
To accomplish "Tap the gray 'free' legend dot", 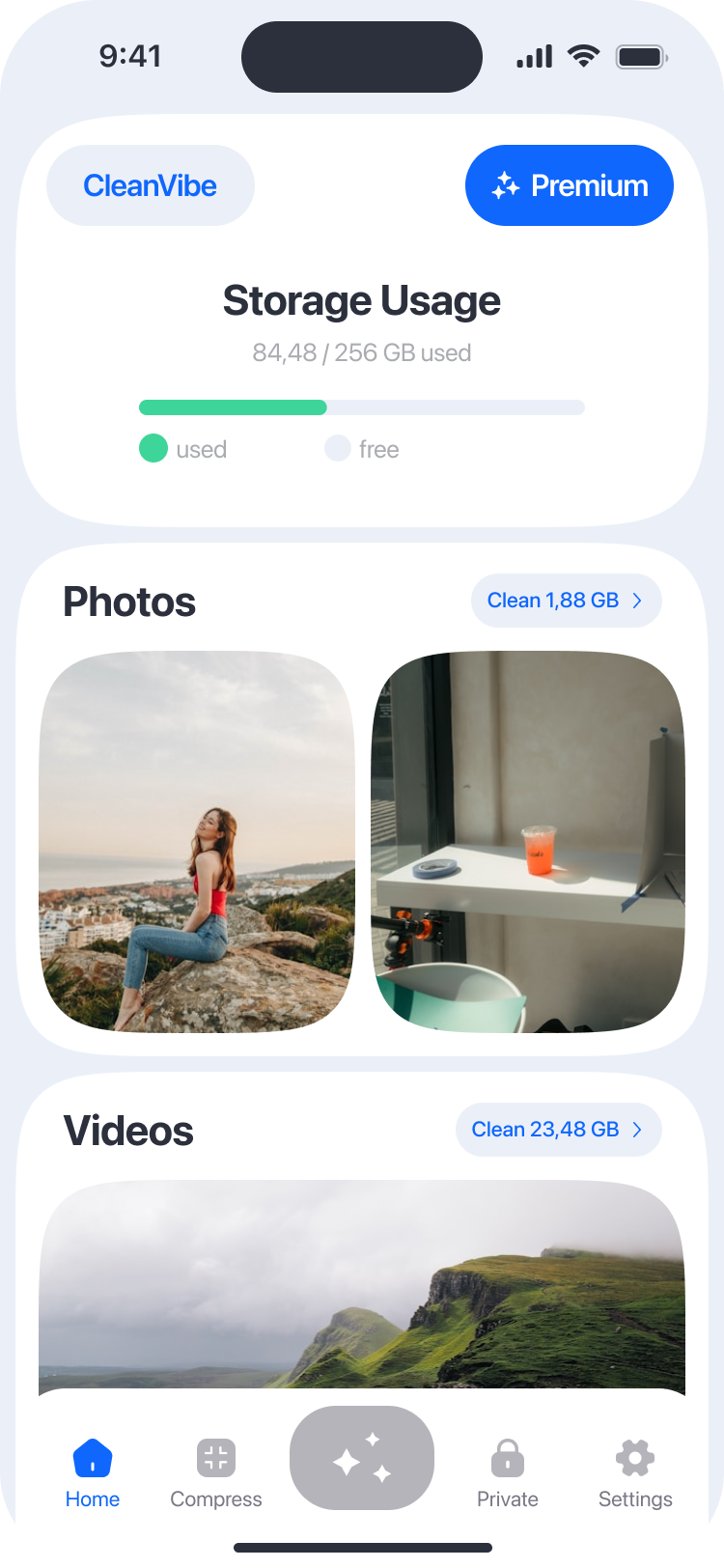I will click(336, 448).
